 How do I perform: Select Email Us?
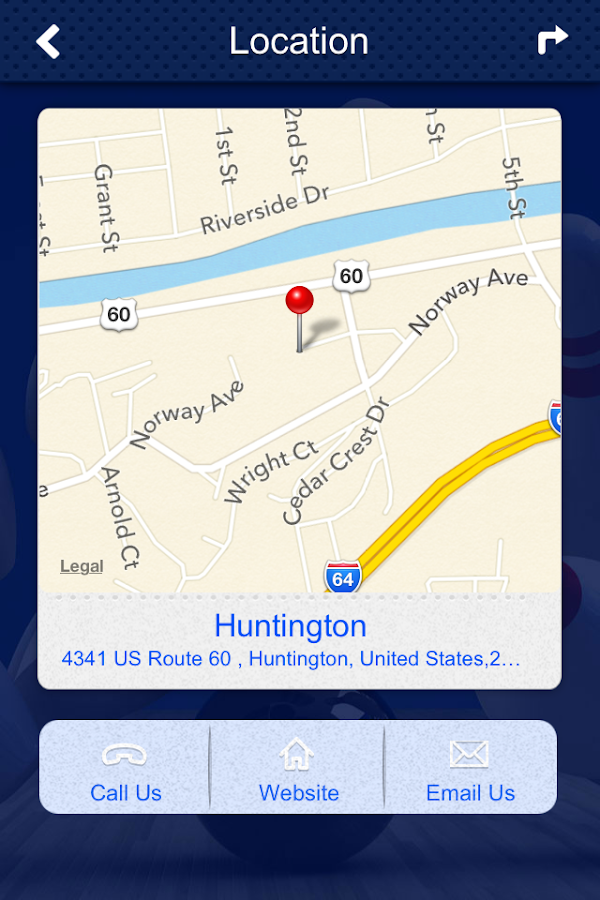pyautogui.click(x=470, y=770)
